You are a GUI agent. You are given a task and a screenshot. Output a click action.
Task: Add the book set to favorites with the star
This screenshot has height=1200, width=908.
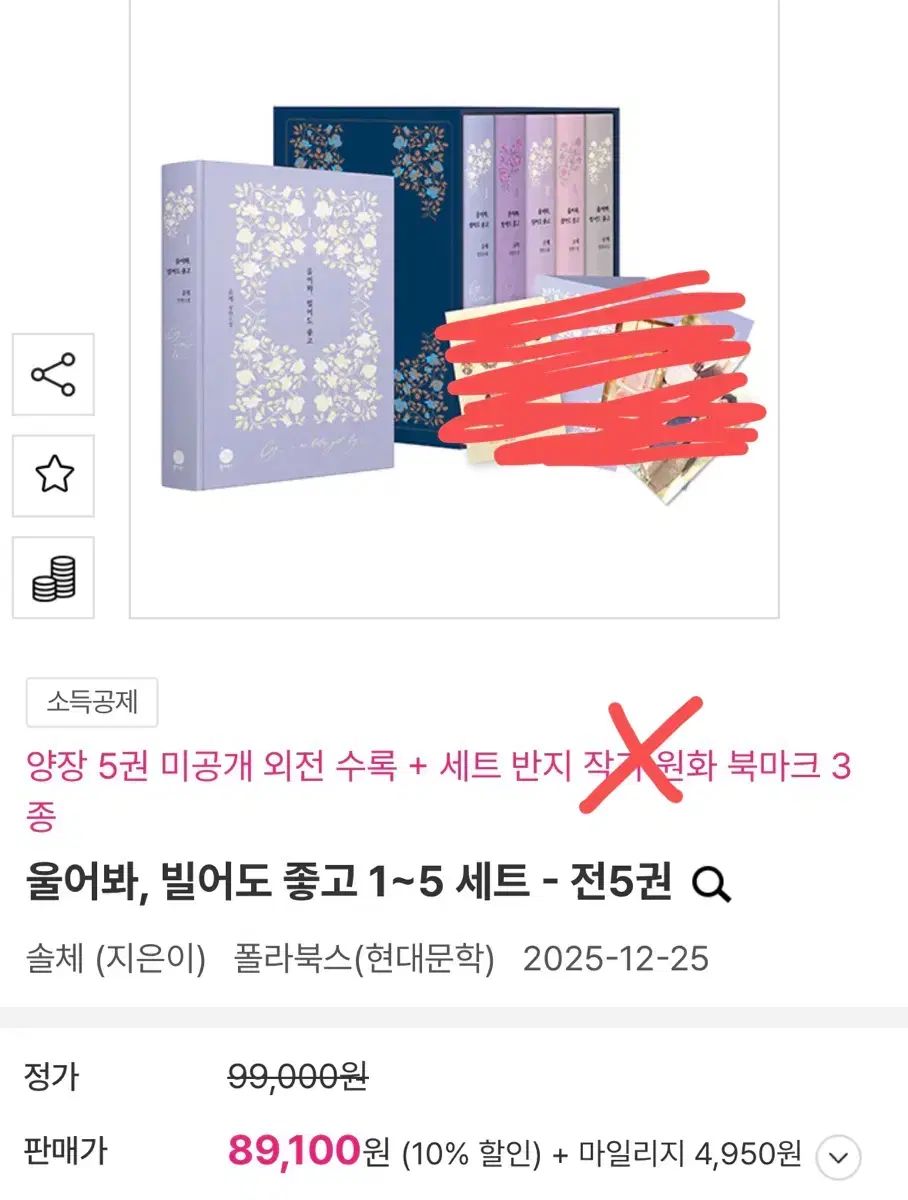[53, 476]
